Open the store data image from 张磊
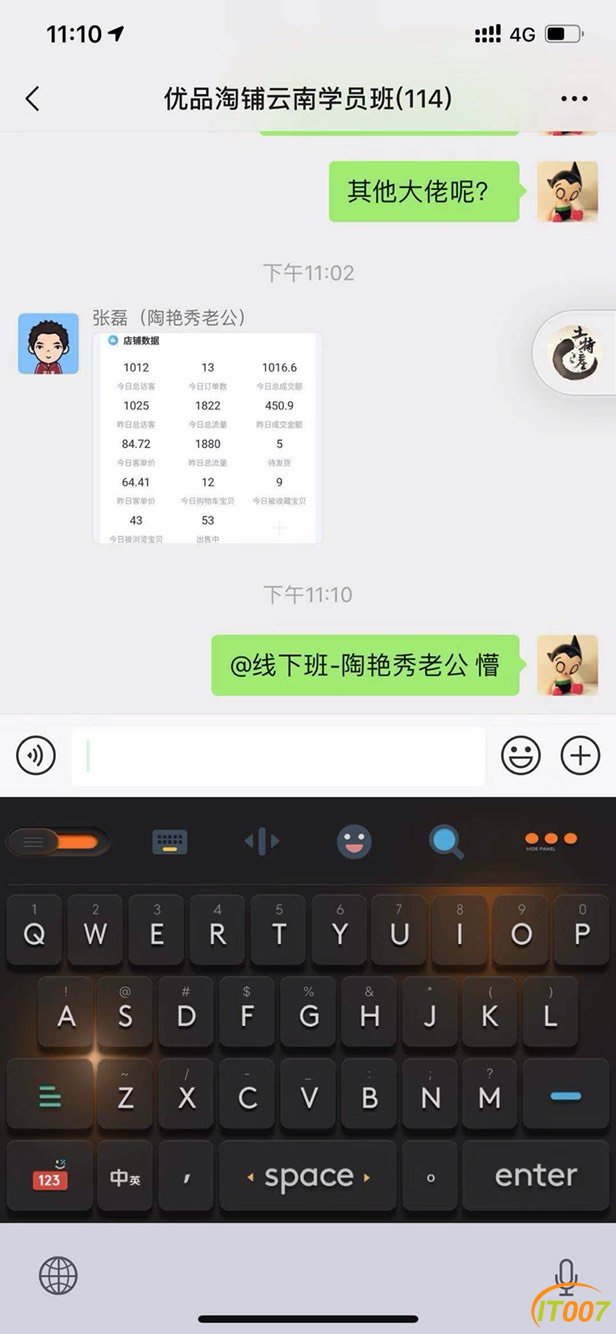616x1334 pixels. click(208, 438)
